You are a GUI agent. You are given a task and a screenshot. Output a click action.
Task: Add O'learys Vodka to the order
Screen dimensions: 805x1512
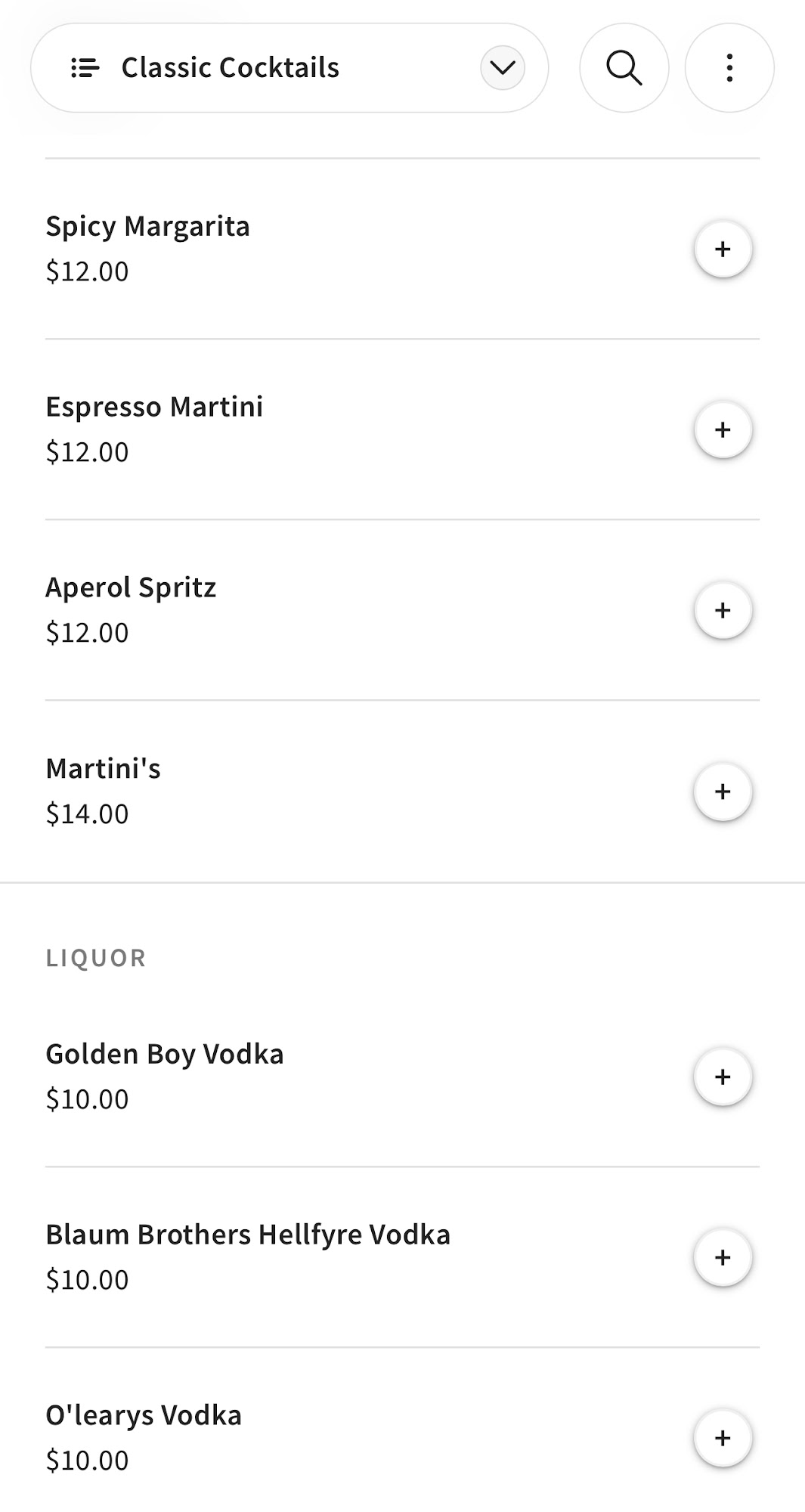coord(723,1438)
